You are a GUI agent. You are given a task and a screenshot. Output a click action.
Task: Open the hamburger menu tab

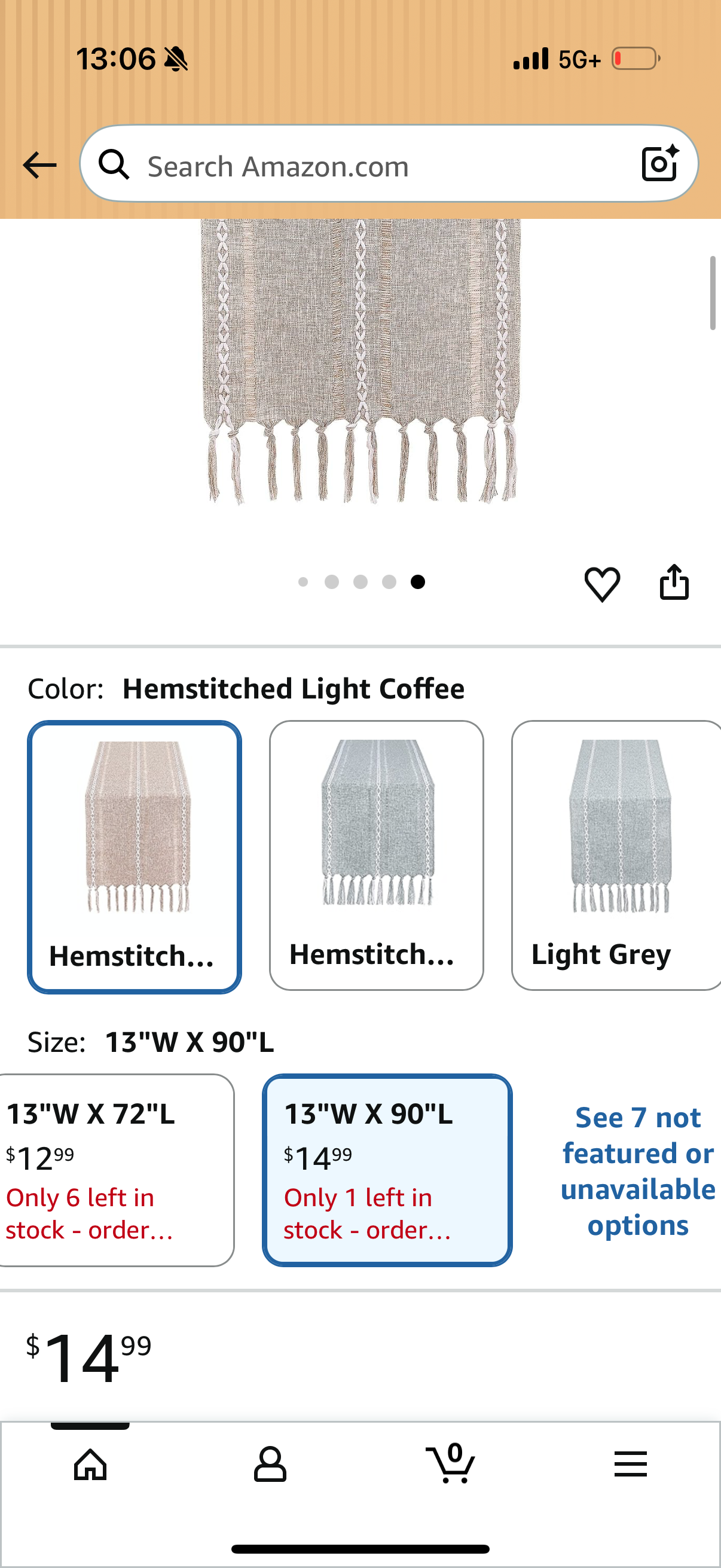pos(630,1463)
